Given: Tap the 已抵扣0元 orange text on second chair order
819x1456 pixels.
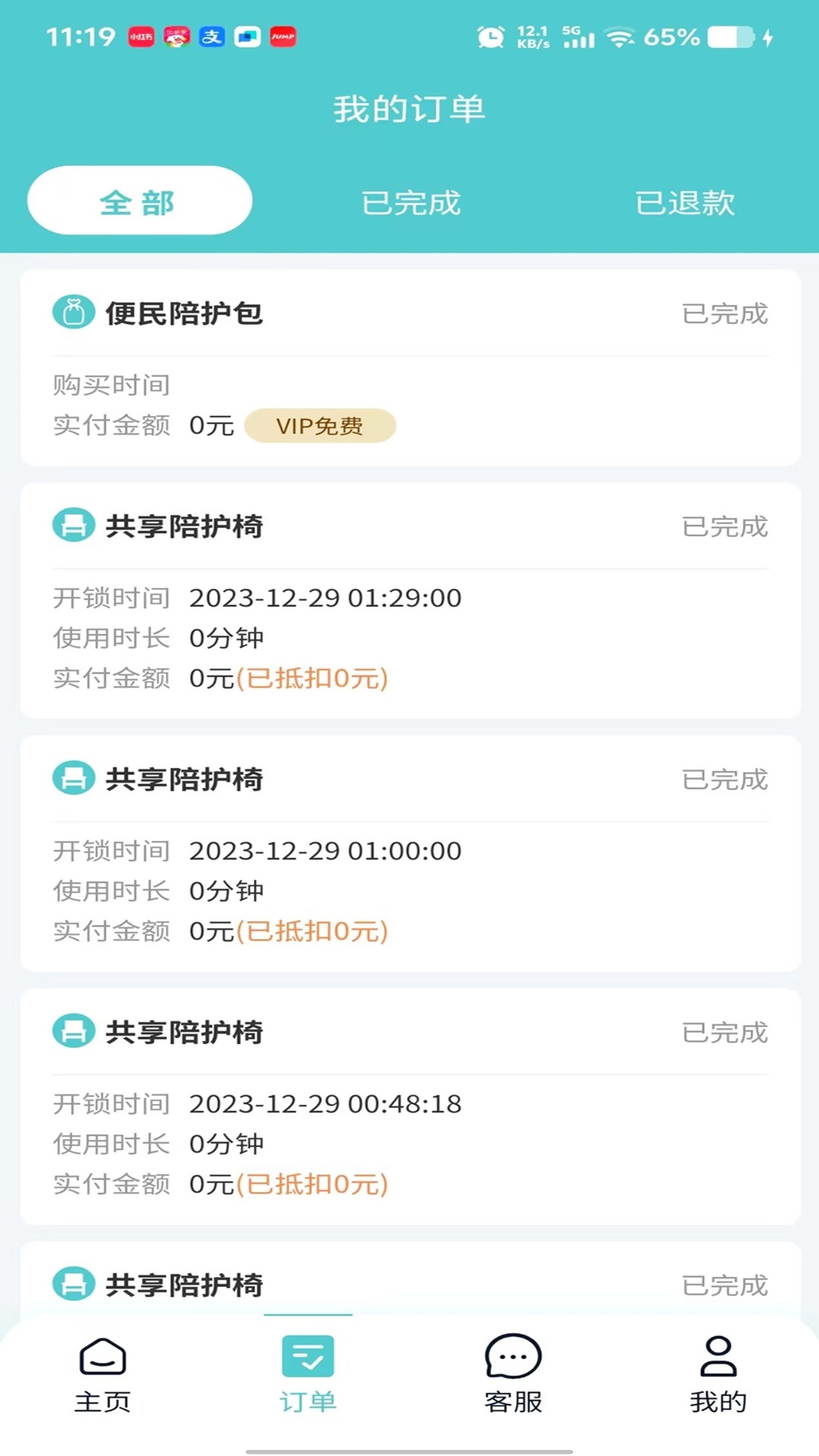Looking at the screenshot, I should click(313, 931).
